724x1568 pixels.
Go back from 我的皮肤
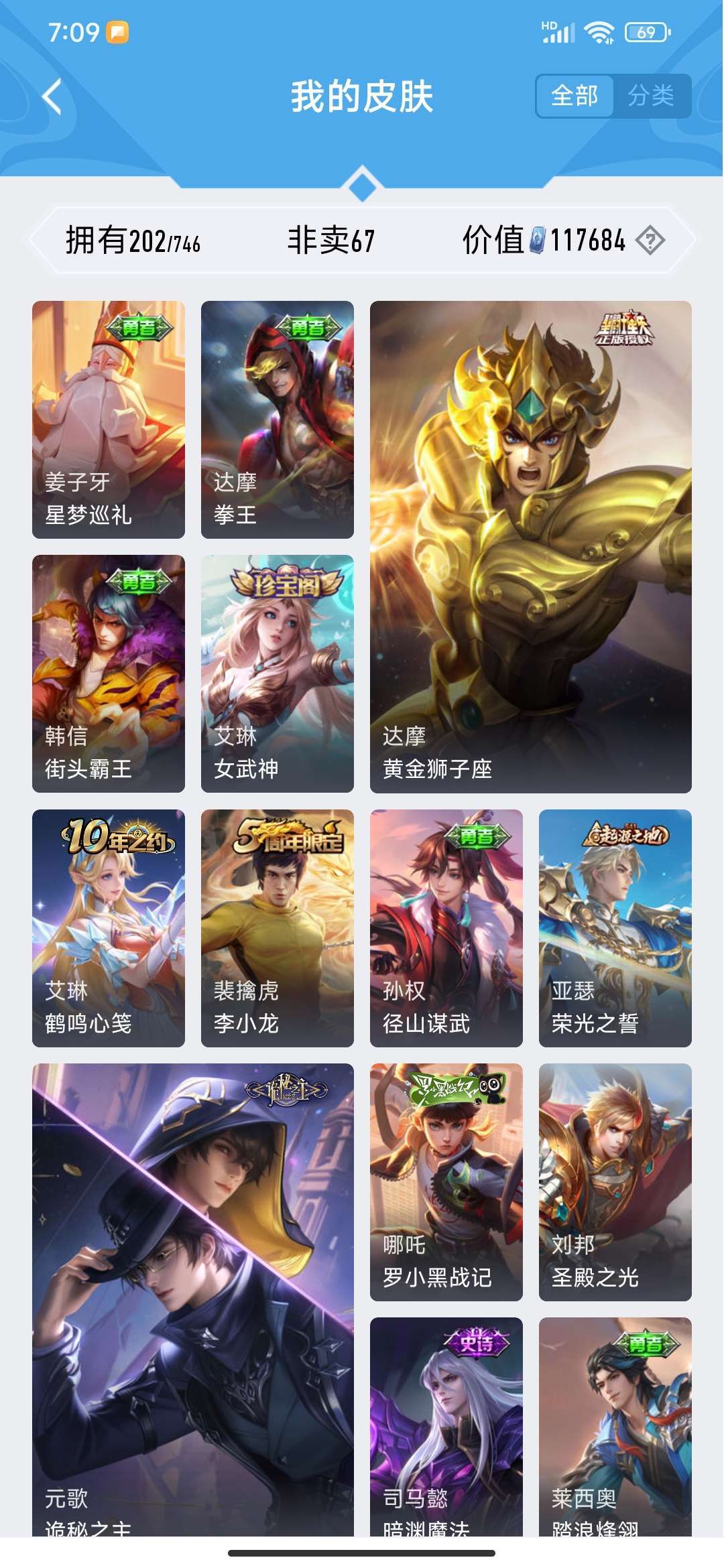[x=52, y=96]
